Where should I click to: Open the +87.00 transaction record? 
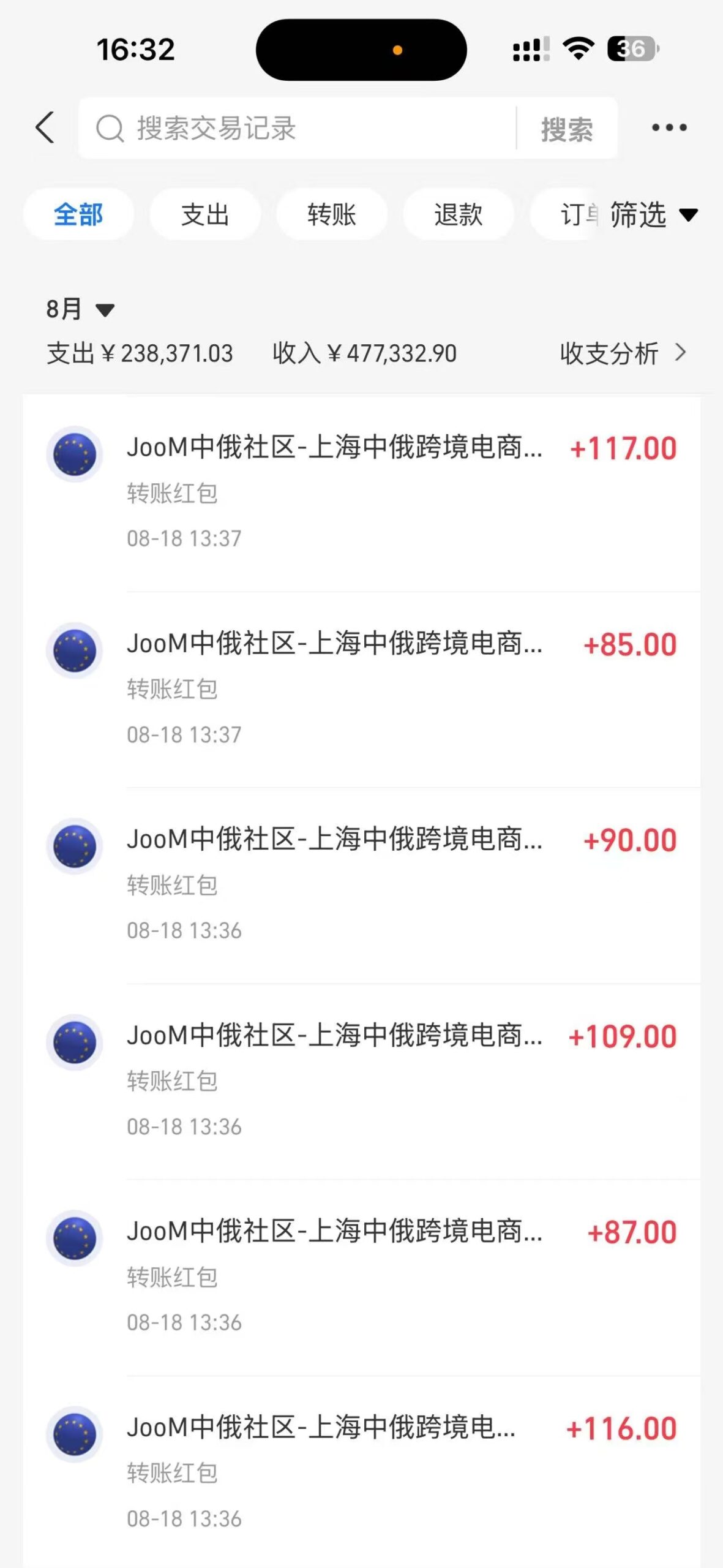pyautogui.click(x=362, y=1278)
